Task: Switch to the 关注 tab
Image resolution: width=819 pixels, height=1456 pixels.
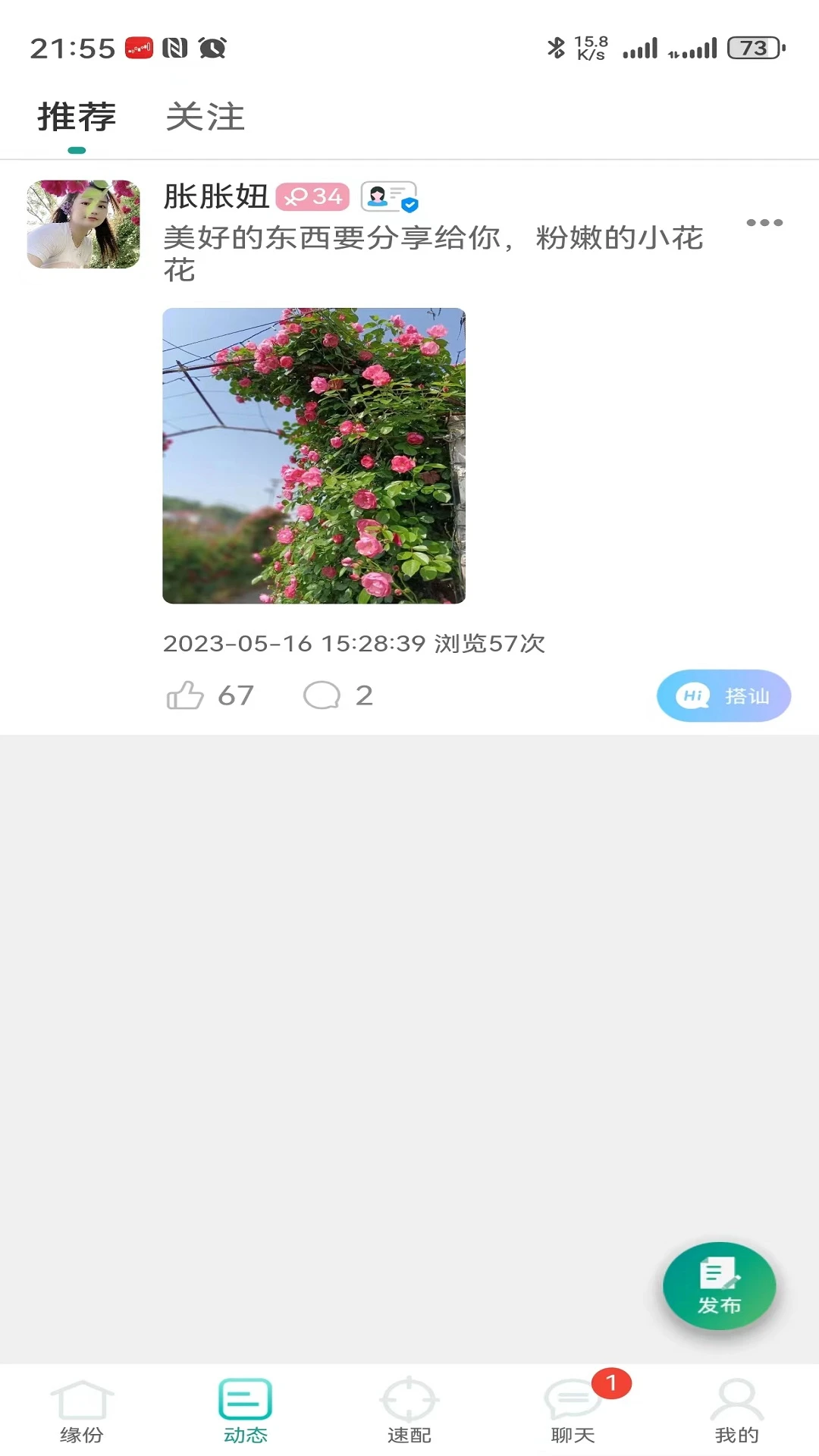Action: tap(206, 116)
